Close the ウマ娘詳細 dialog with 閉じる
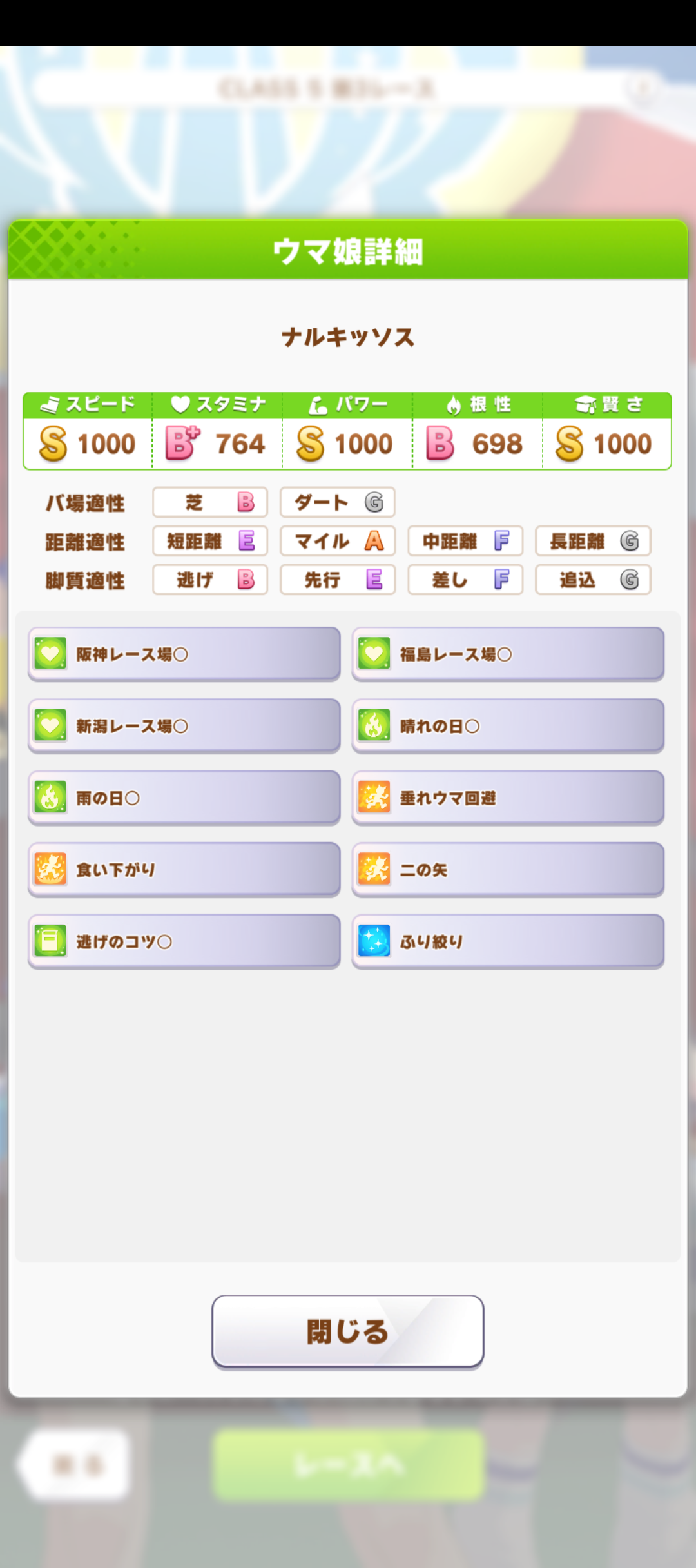 point(347,1331)
